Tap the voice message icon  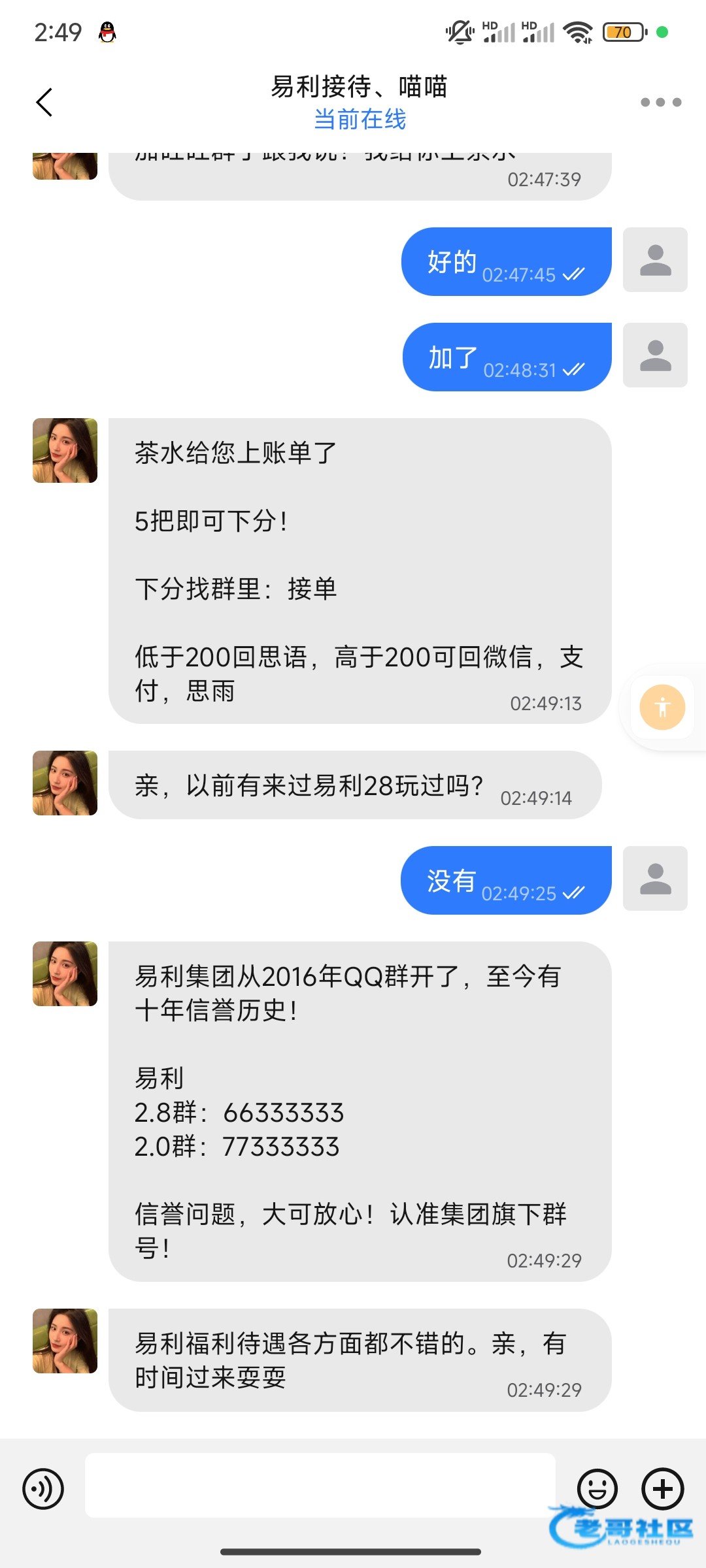[x=43, y=1489]
